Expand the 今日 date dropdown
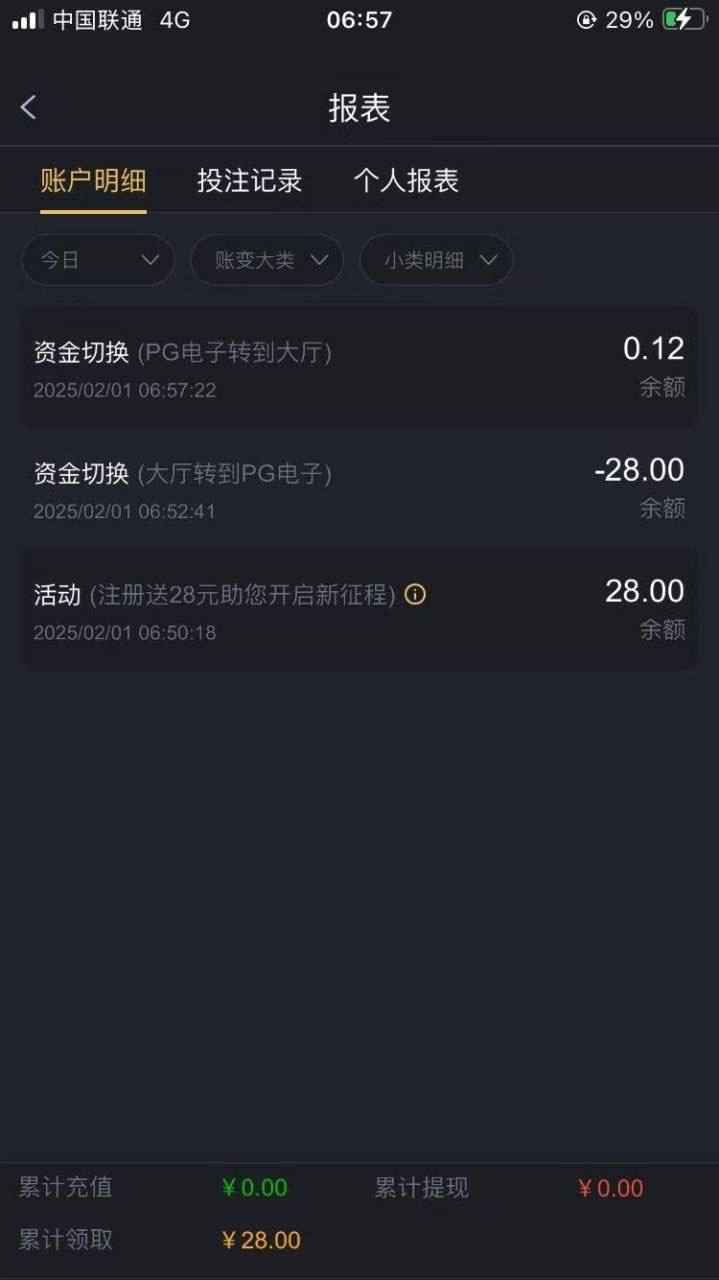719x1280 pixels. pos(98,260)
